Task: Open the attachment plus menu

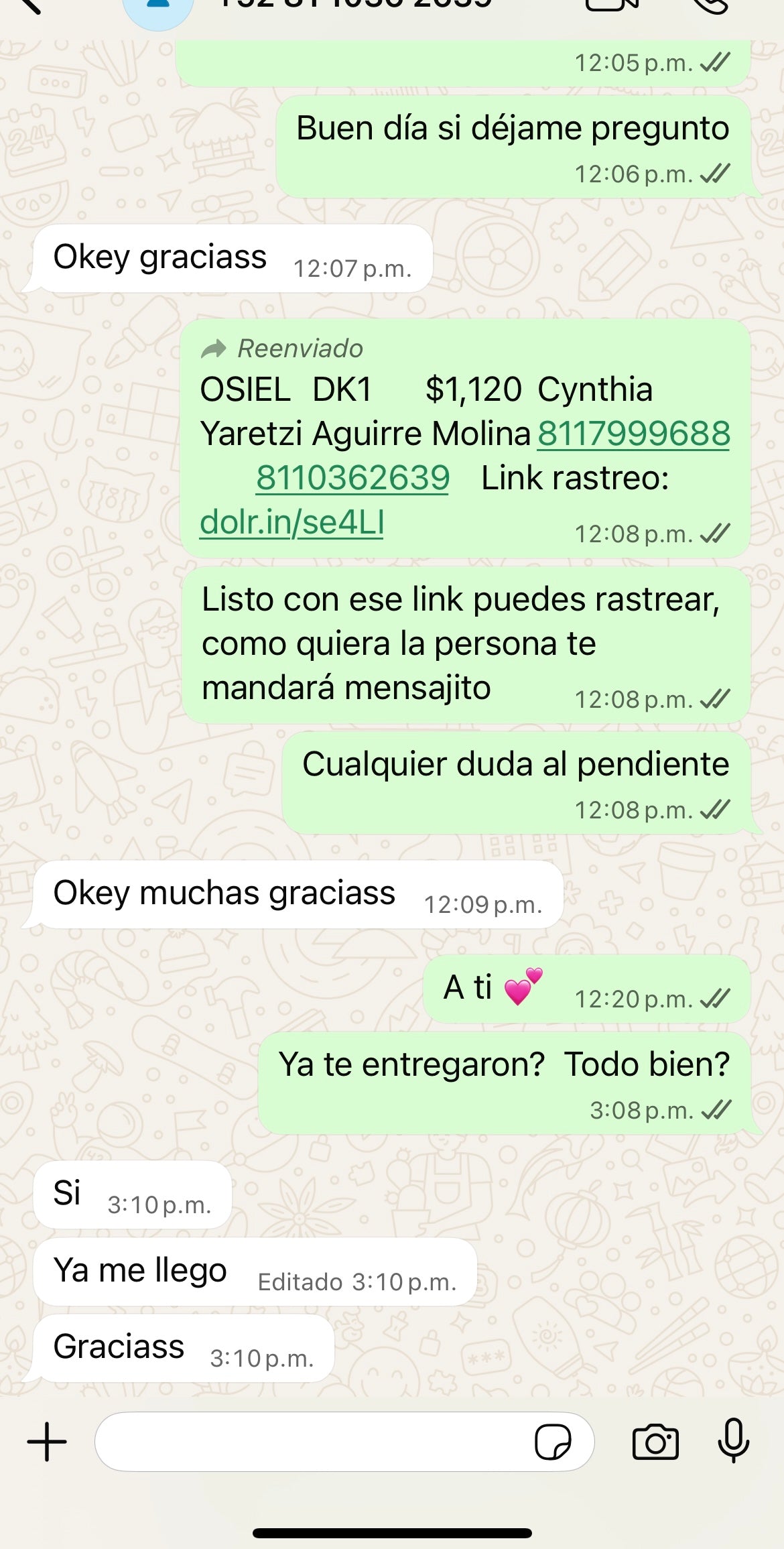Action: (x=47, y=1441)
